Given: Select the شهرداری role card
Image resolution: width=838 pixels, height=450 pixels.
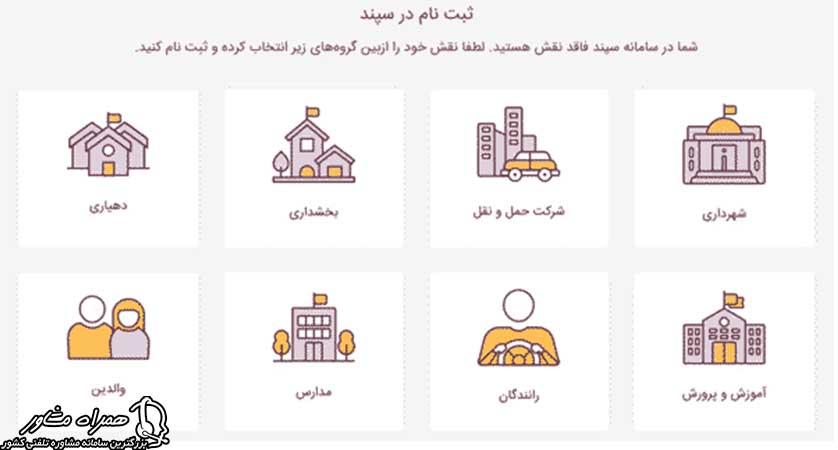Looking at the screenshot, I should pos(725,168).
